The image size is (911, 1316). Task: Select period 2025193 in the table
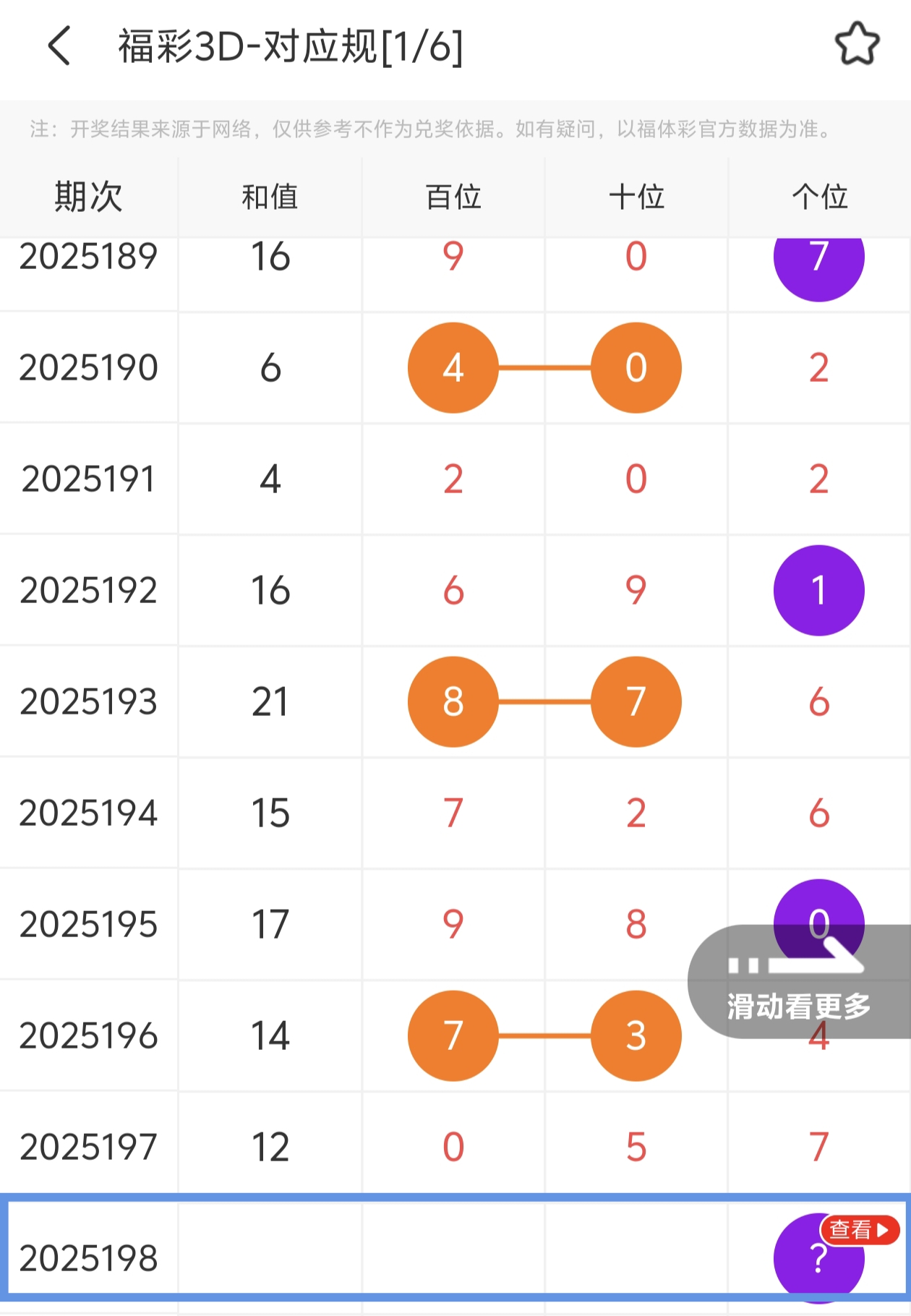(89, 701)
